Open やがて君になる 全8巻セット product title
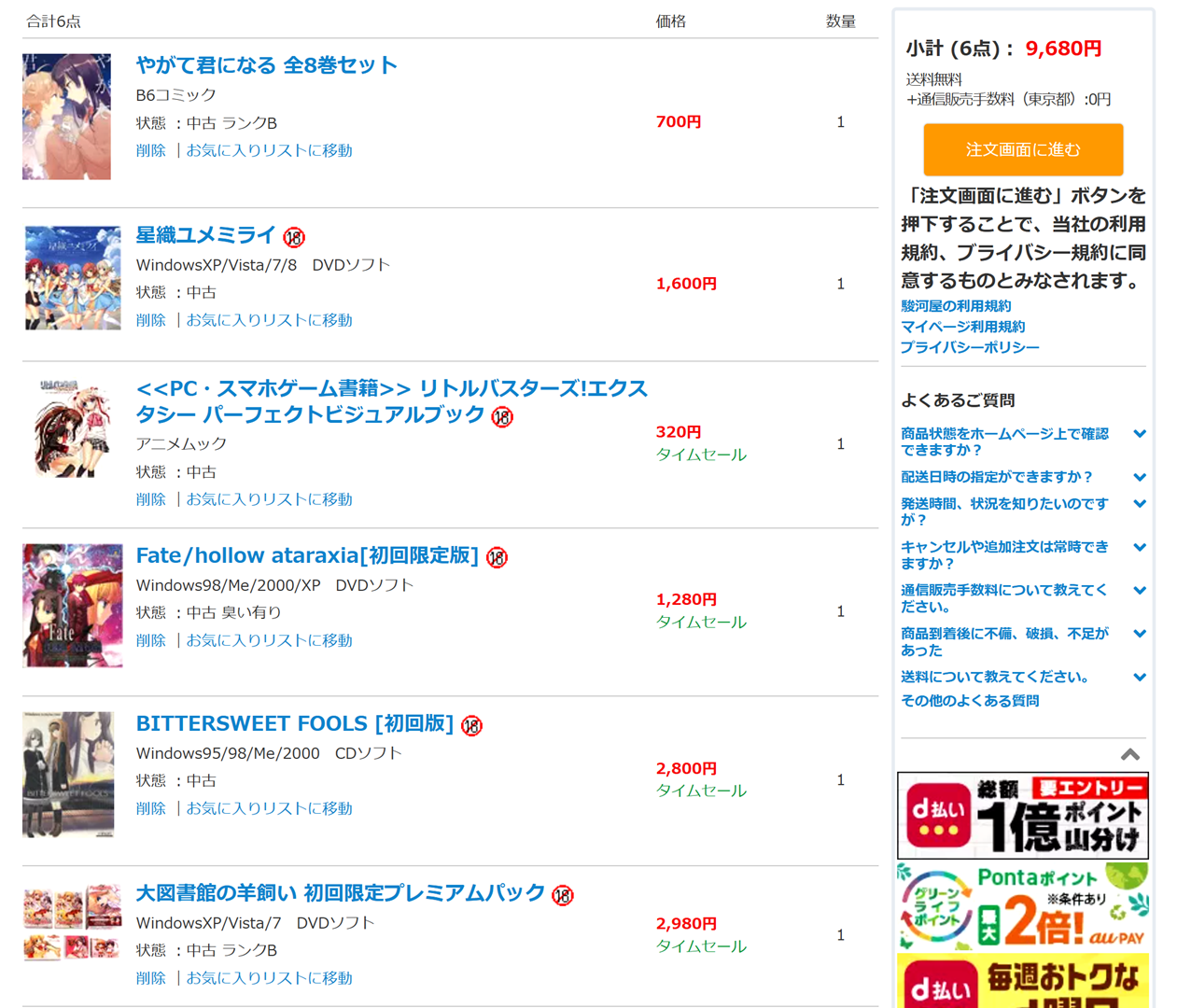This screenshot has height=1008, width=1191. point(266,65)
